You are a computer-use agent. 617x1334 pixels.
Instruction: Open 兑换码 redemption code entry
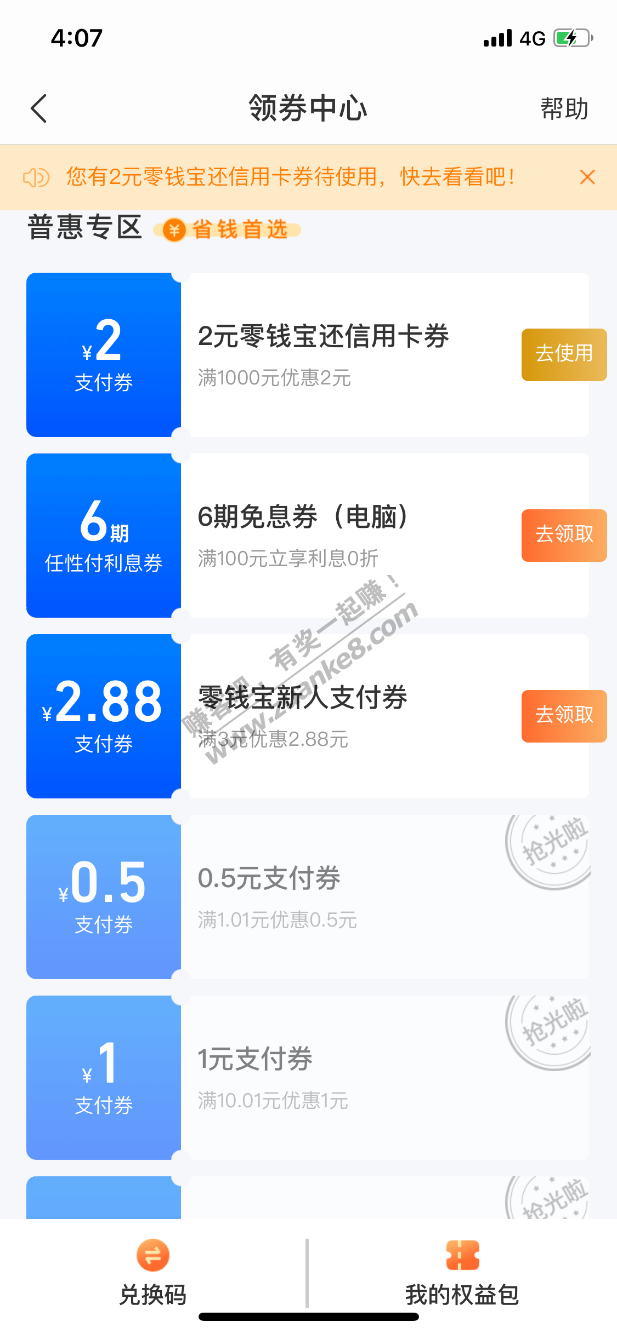point(153,1272)
